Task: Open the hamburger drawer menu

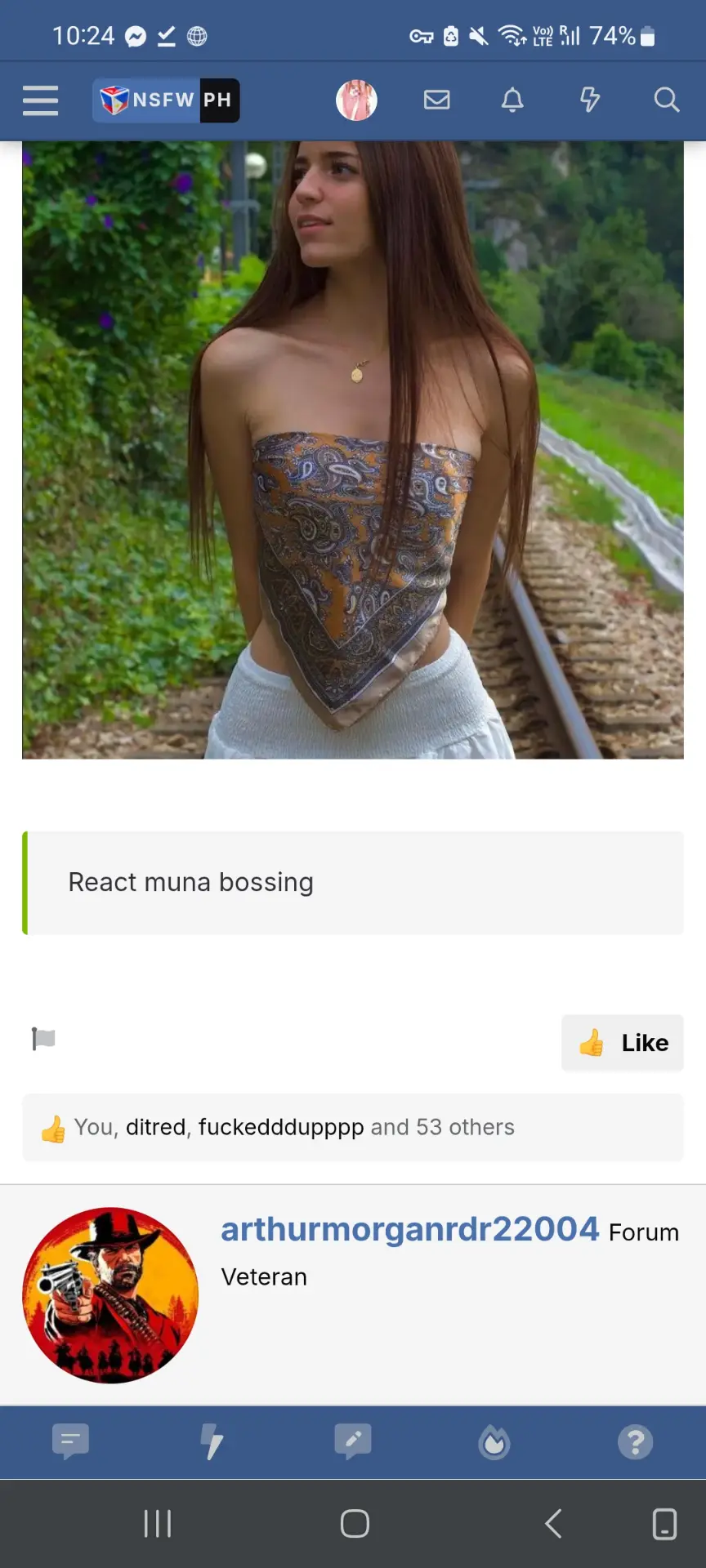Action: 40,100
